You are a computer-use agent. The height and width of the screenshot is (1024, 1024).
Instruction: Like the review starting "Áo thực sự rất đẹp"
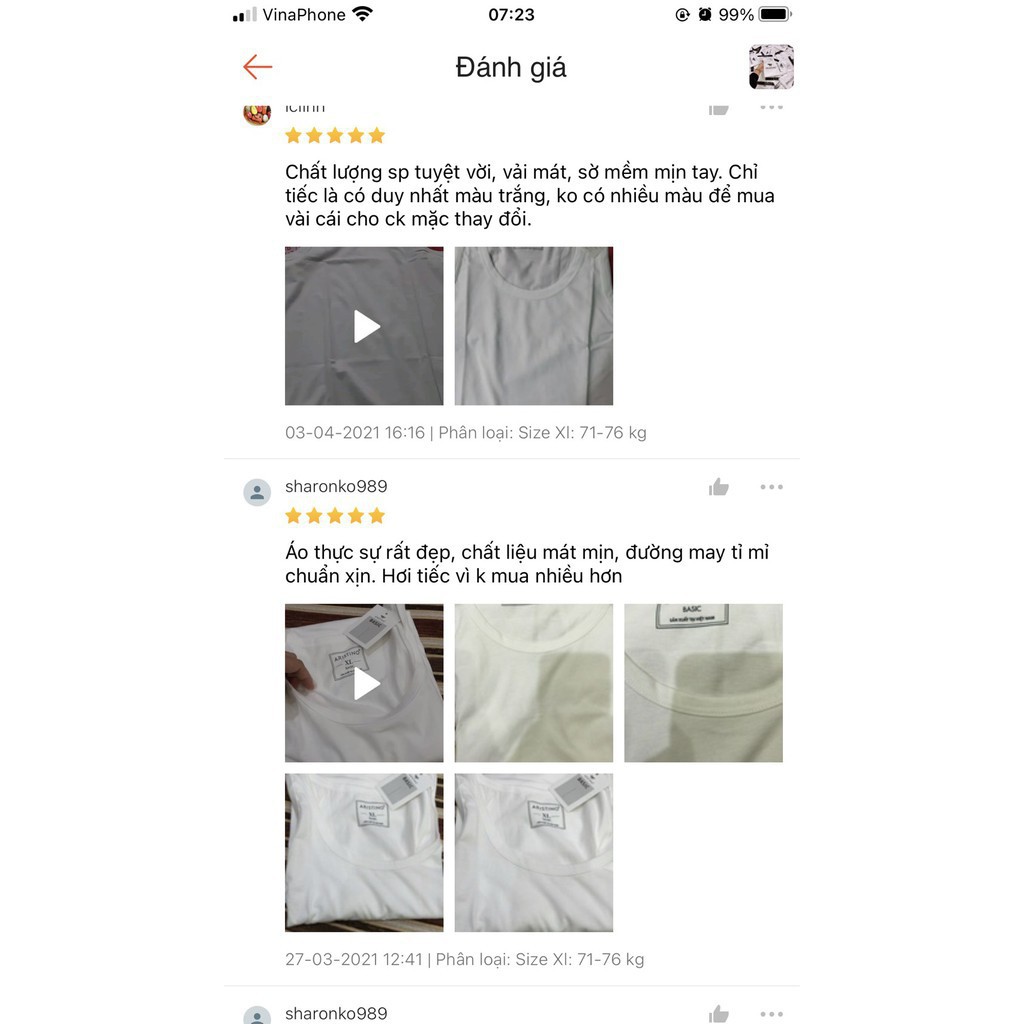coord(719,487)
